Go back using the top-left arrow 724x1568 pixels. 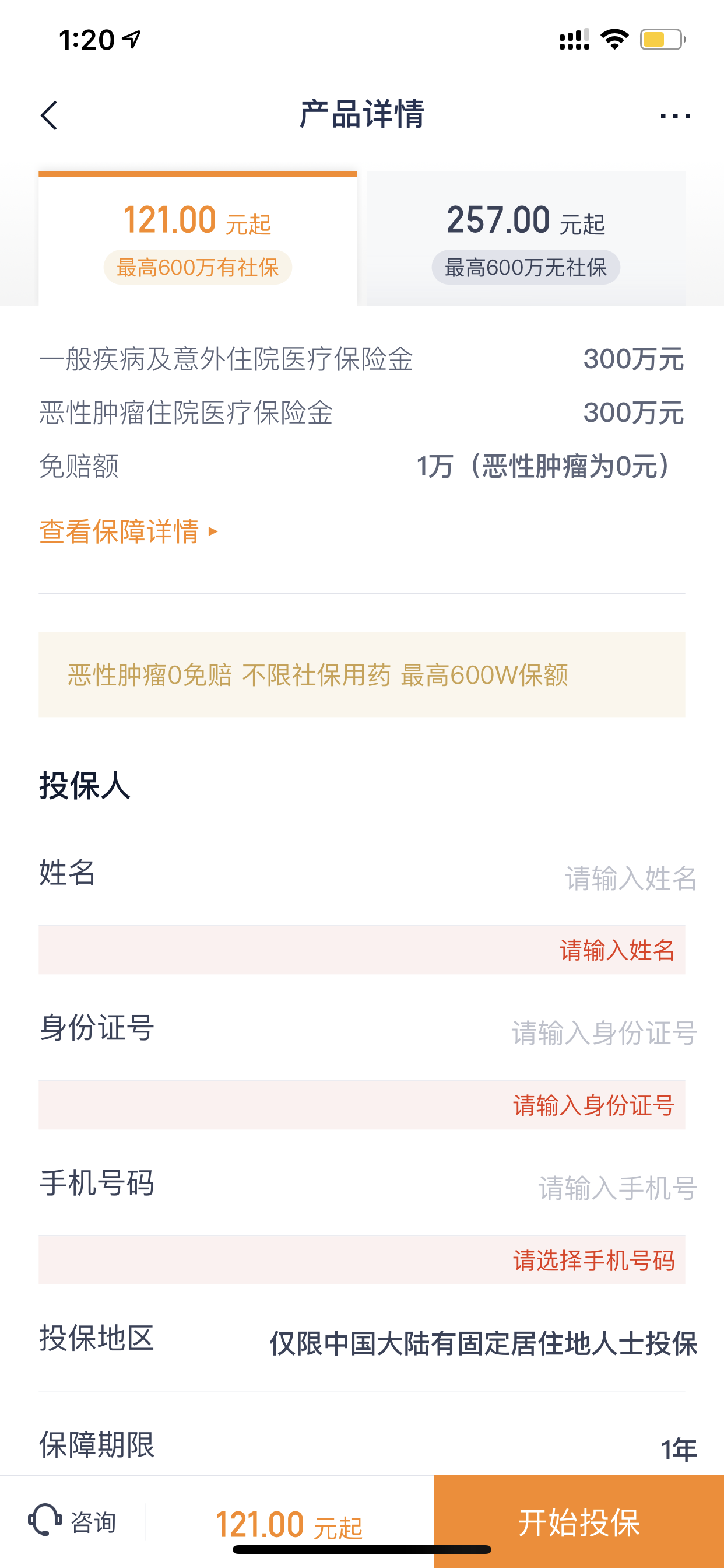48,116
